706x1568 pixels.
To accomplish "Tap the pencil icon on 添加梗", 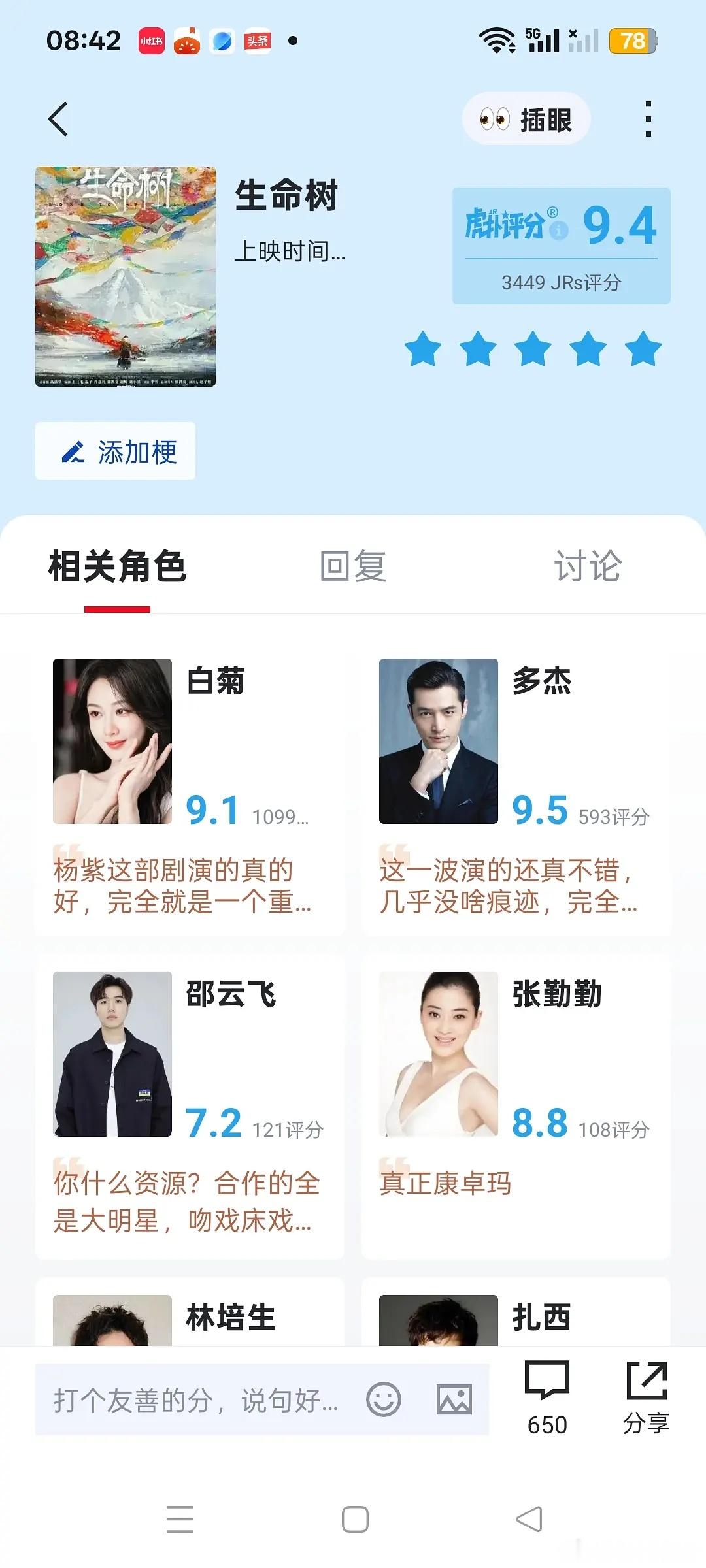I will 74,451.
